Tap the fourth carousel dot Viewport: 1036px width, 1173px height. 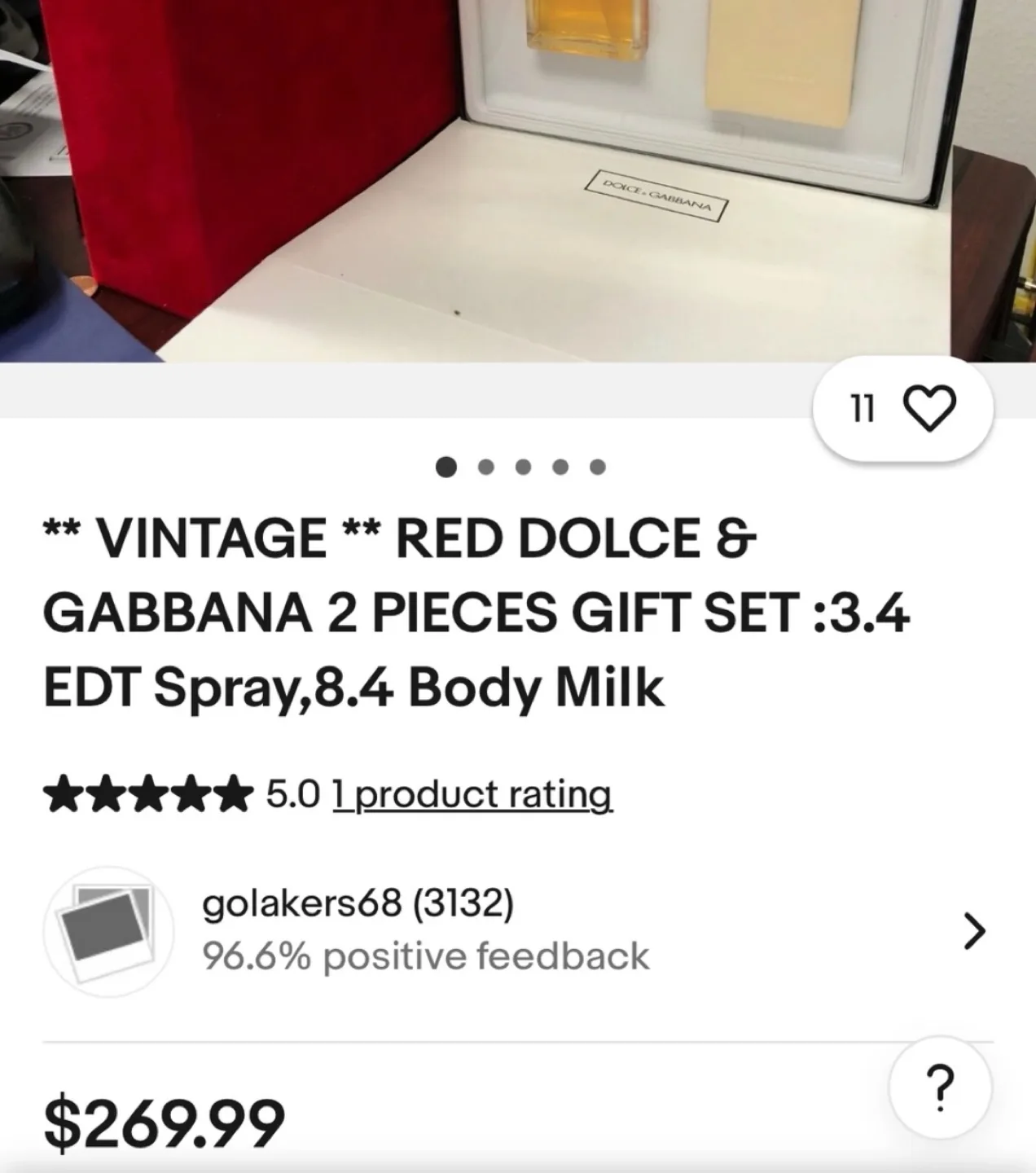[x=559, y=467]
